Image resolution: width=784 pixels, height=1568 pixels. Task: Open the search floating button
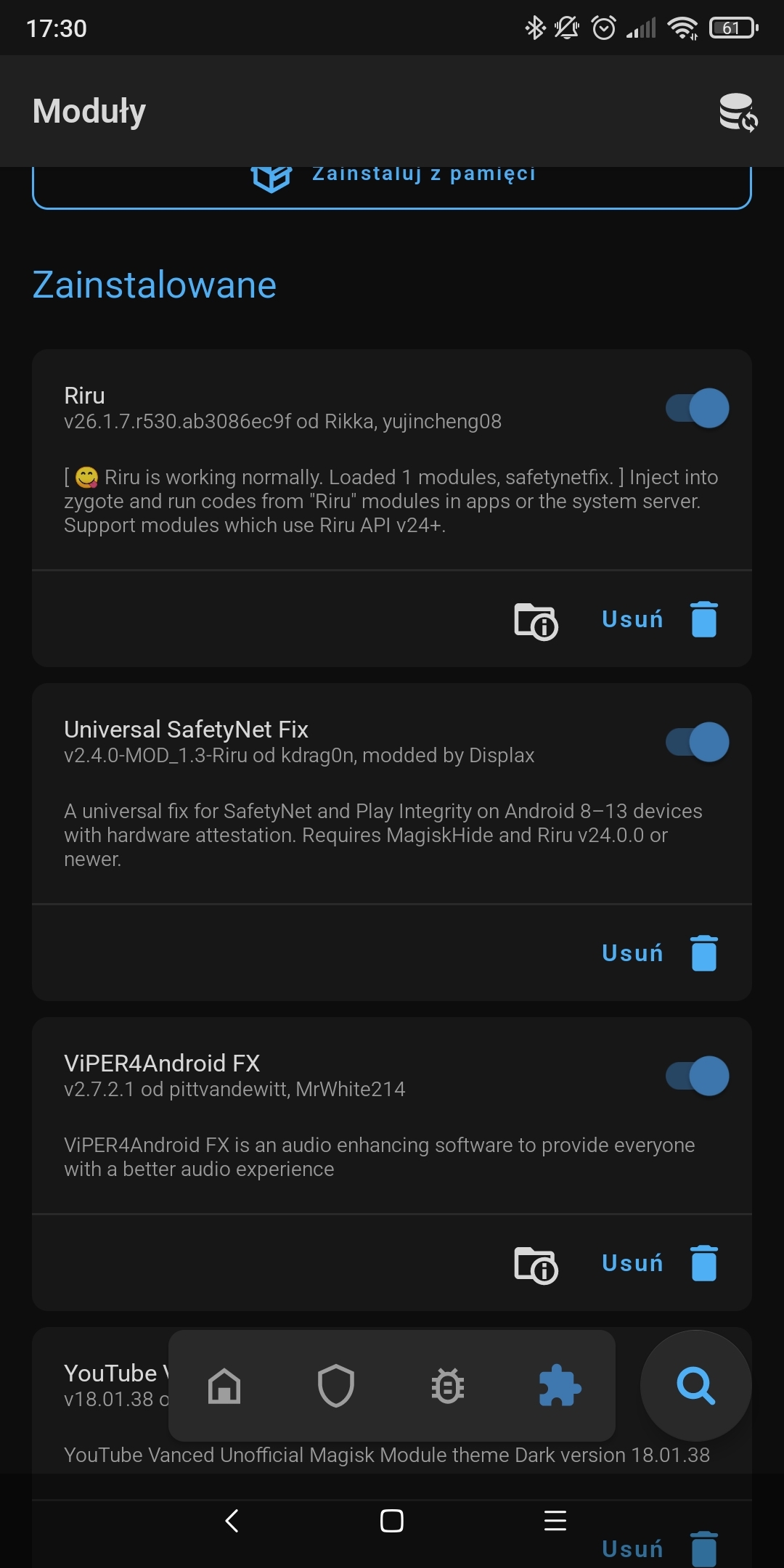[x=695, y=1386]
